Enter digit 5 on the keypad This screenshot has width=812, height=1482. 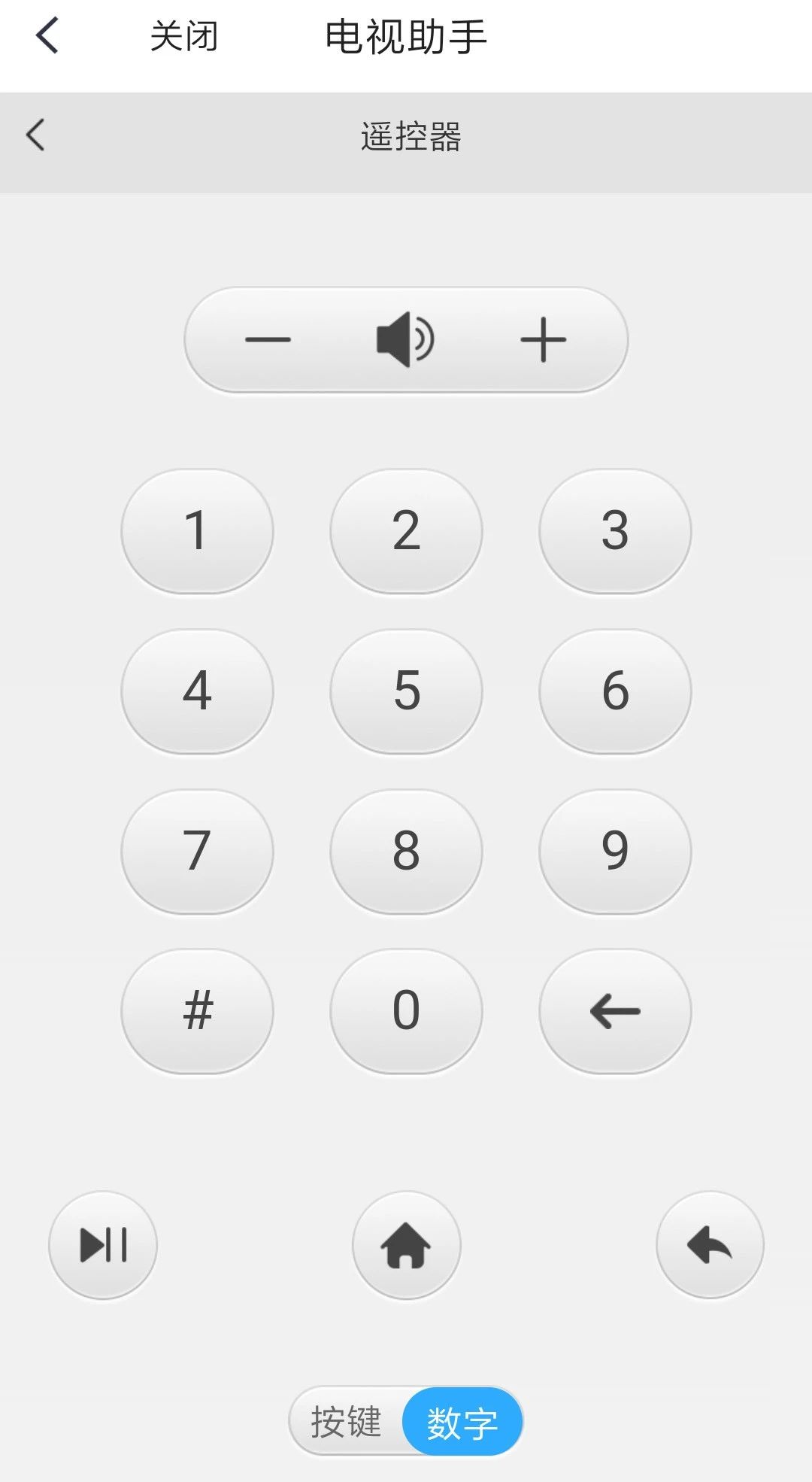pos(406,691)
